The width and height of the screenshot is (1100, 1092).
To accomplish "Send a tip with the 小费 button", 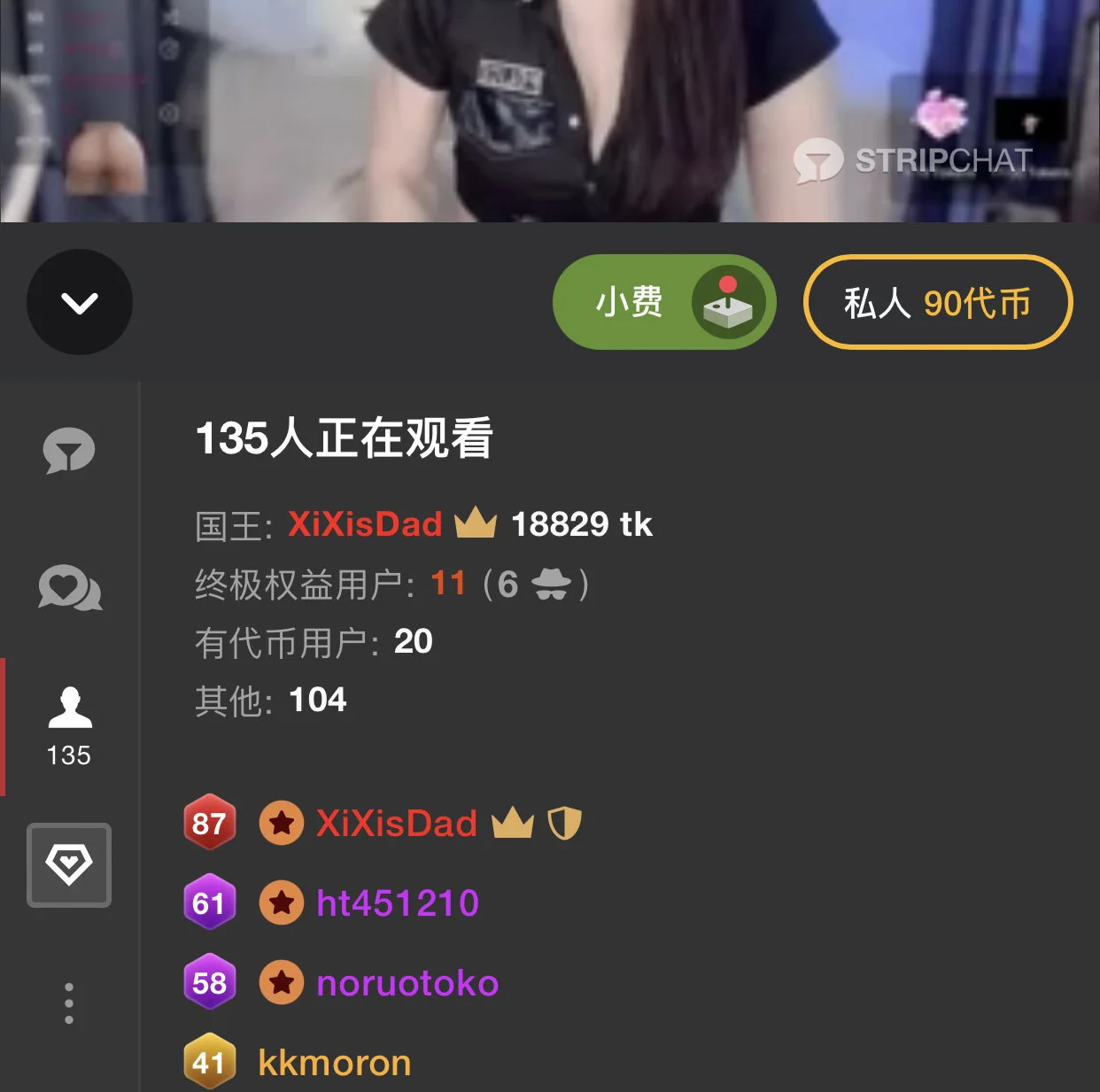I will tap(663, 303).
